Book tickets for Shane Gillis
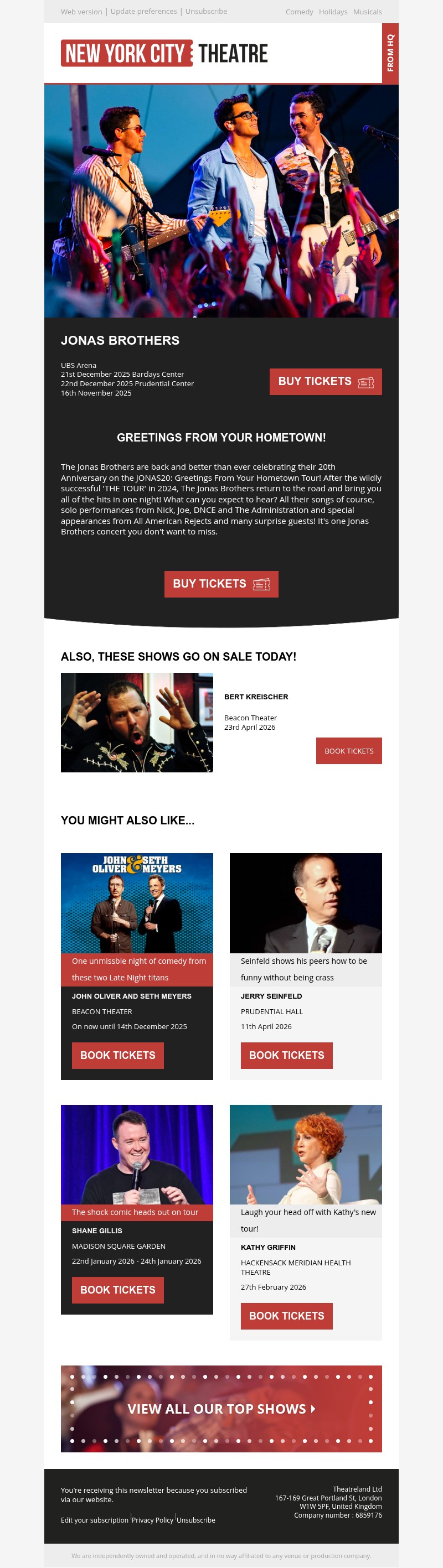Viewport: 443px width, 1568px height. [117, 1289]
